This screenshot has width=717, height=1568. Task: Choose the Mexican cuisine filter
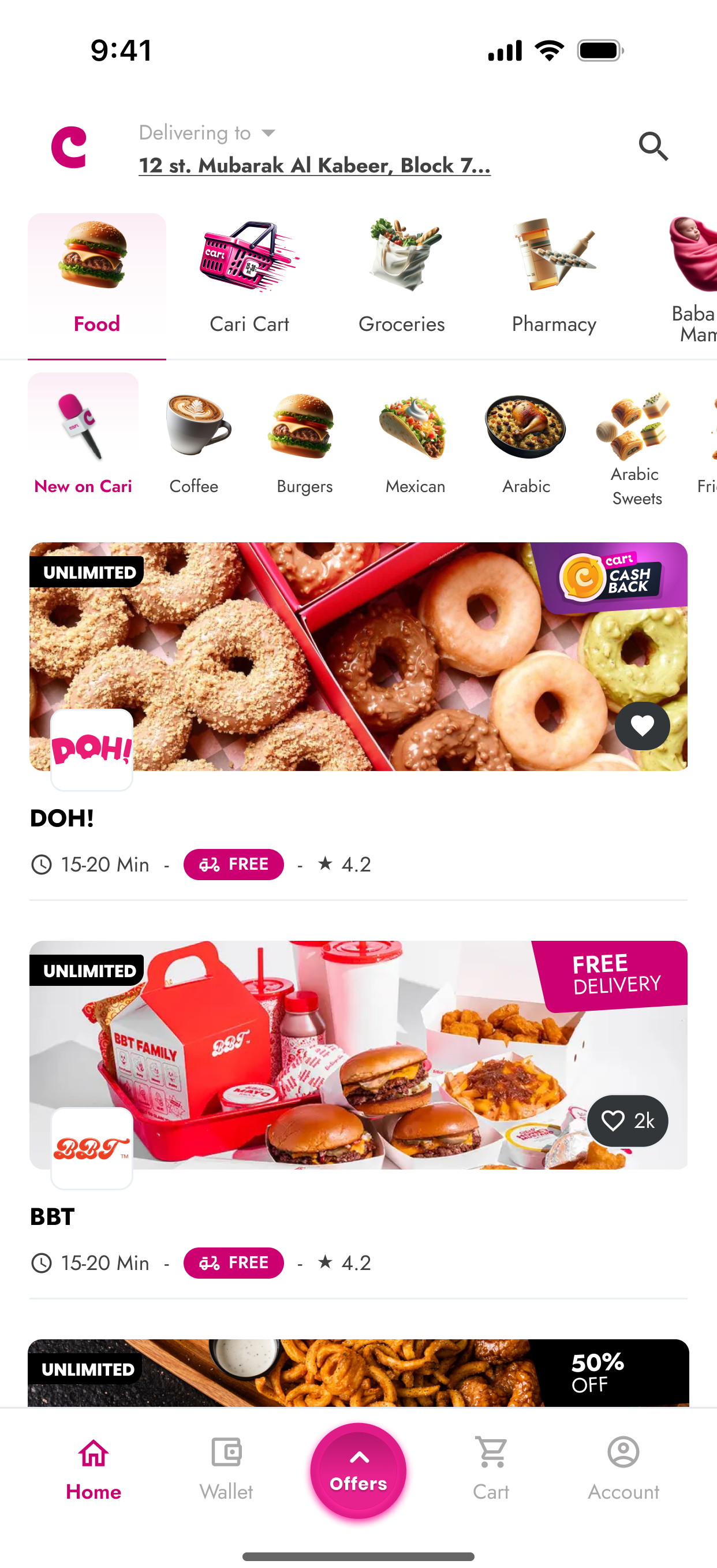pos(415,442)
